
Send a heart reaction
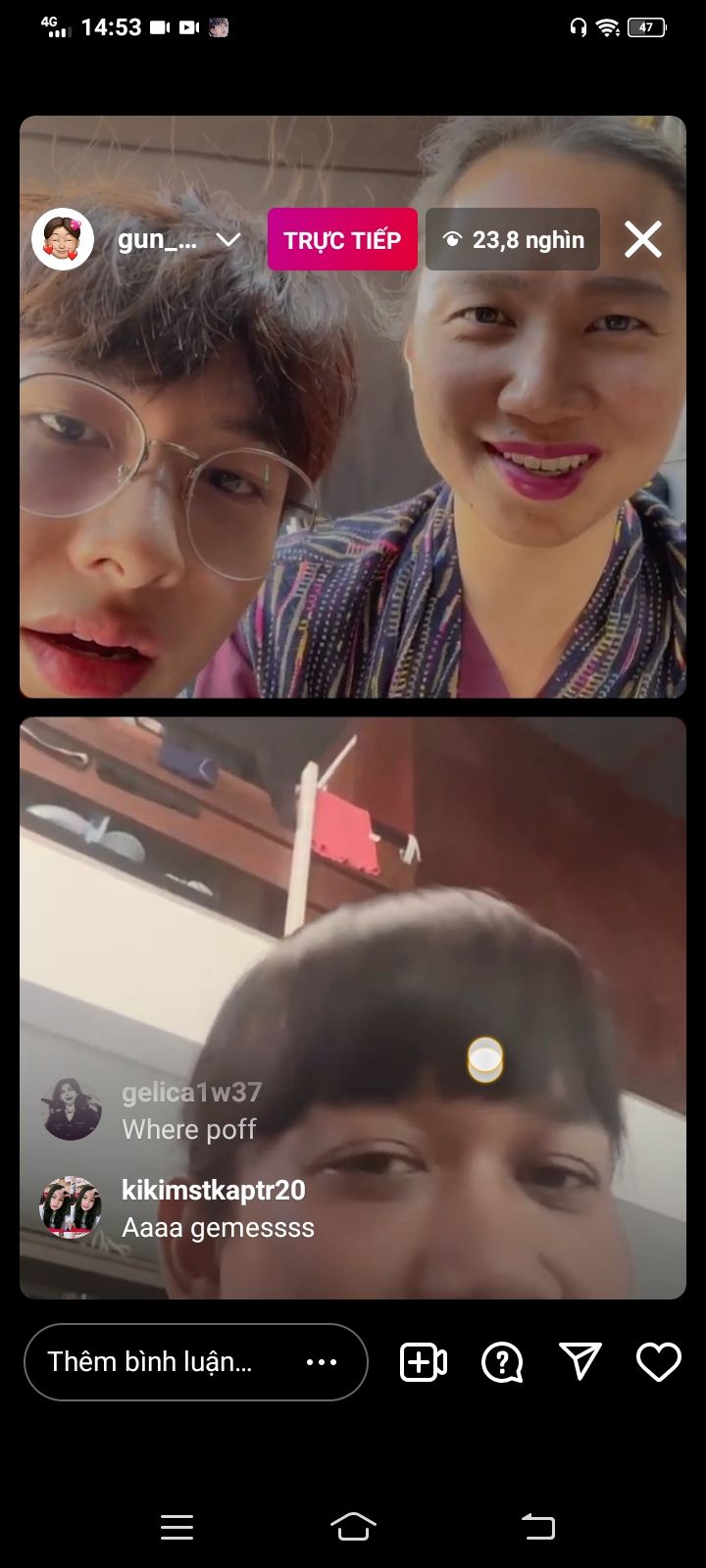pos(658,1362)
